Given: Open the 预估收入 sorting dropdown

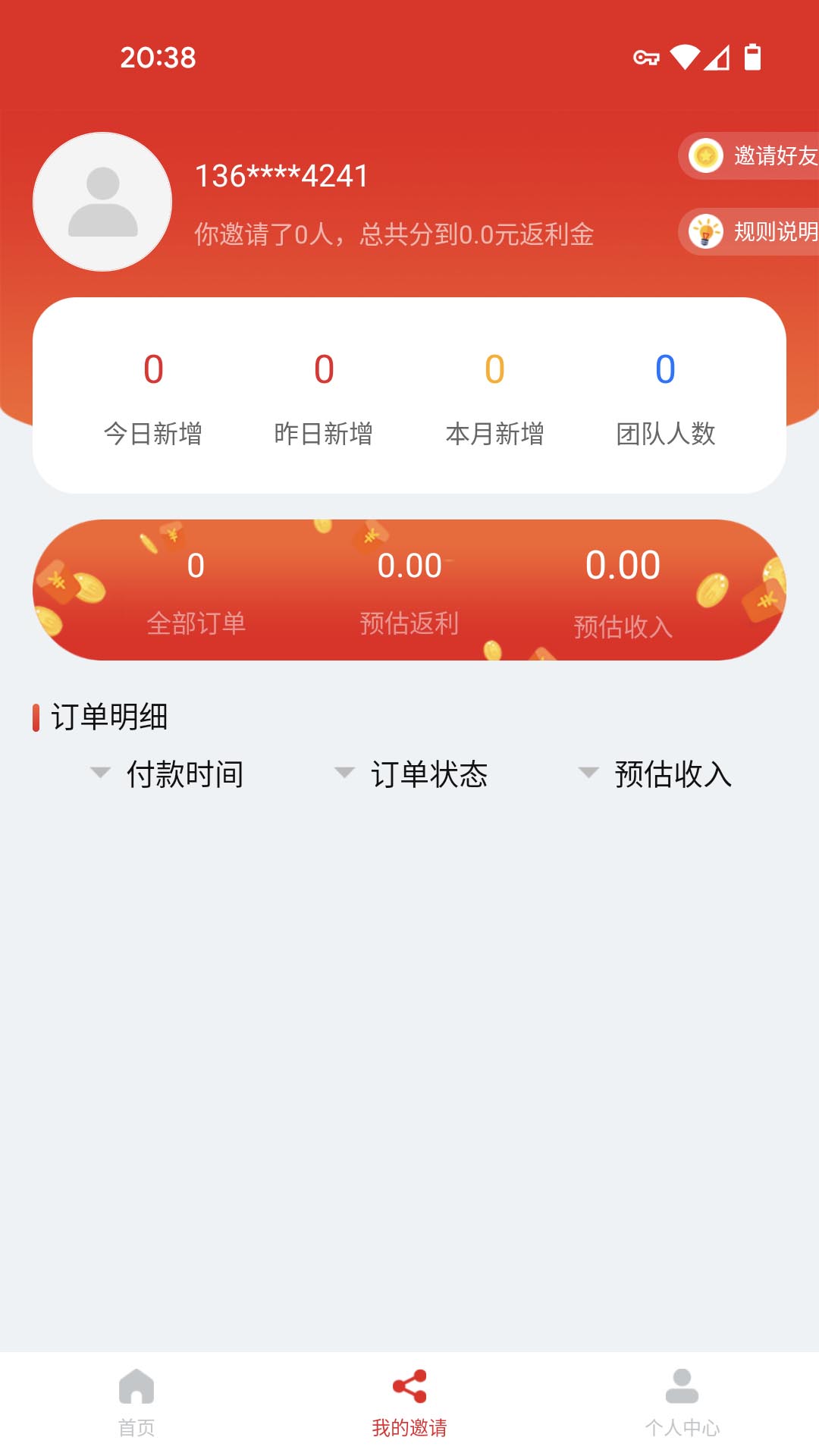Looking at the screenshot, I should [x=673, y=774].
